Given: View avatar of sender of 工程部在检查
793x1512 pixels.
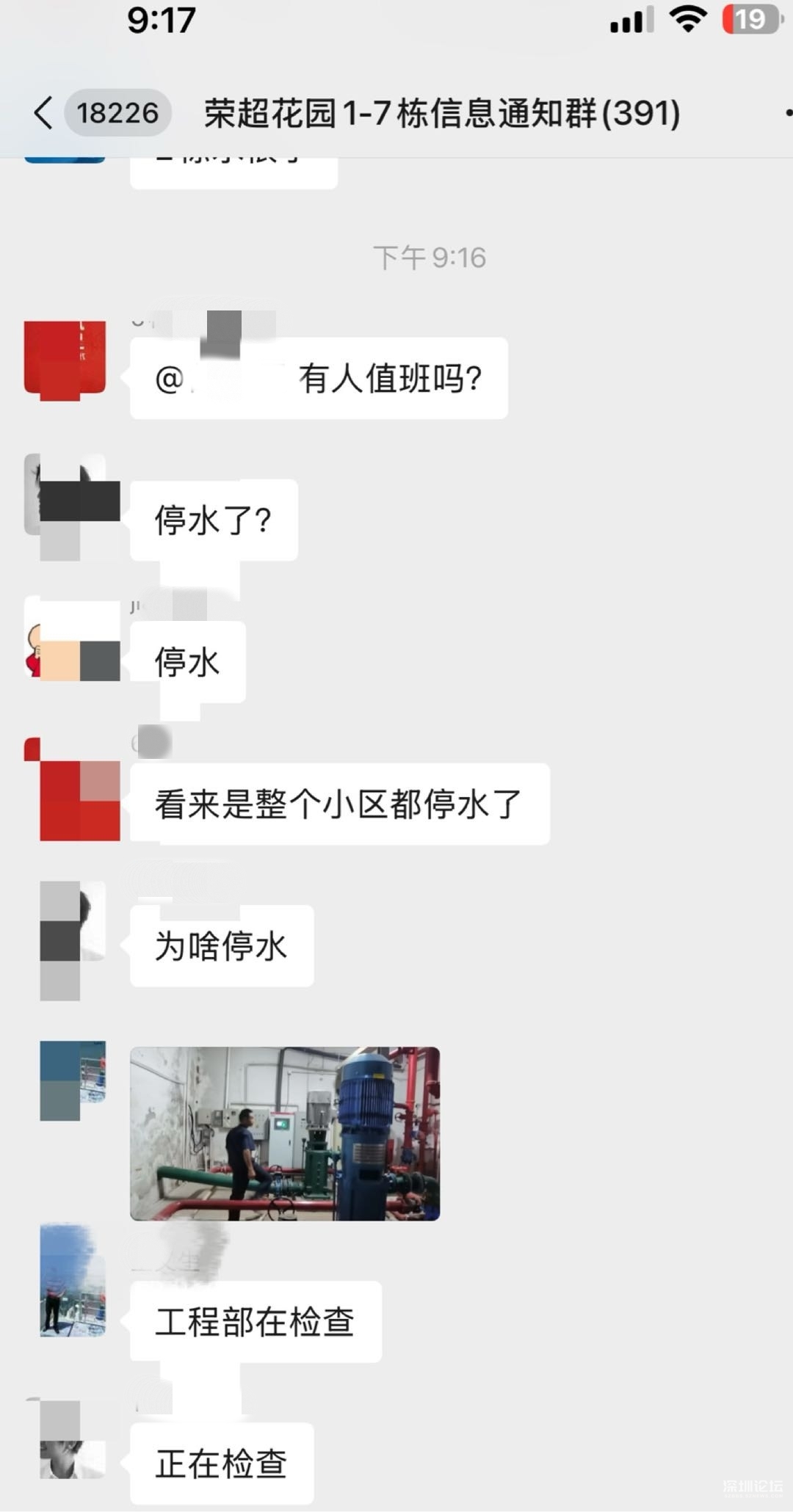Looking at the screenshot, I should [73, 1279].
